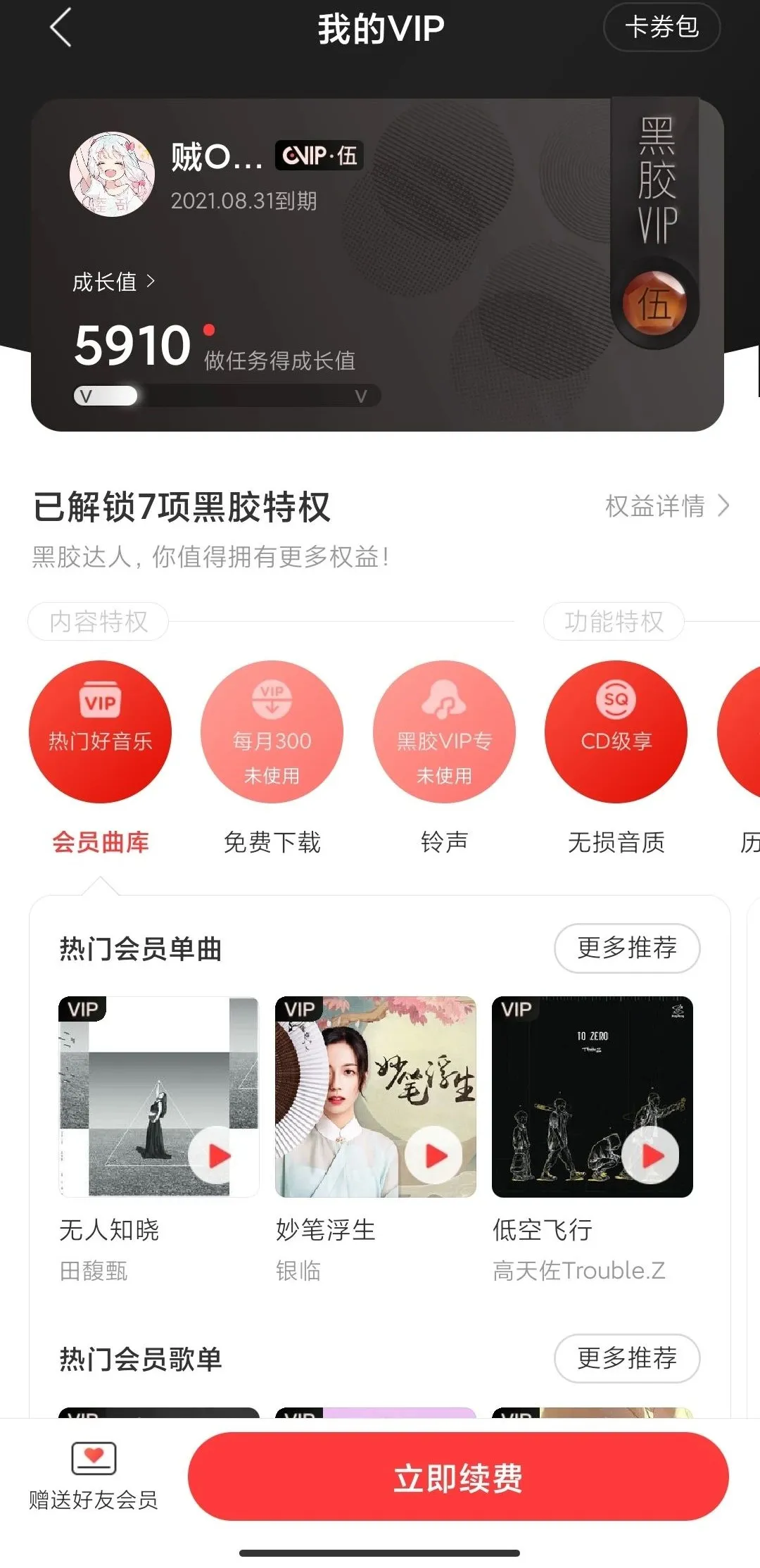The width and height of the screenshot is (760, 1568).
Task: Click 更多推荐 next to 热门会员单曲
Action: click(627, 948)
